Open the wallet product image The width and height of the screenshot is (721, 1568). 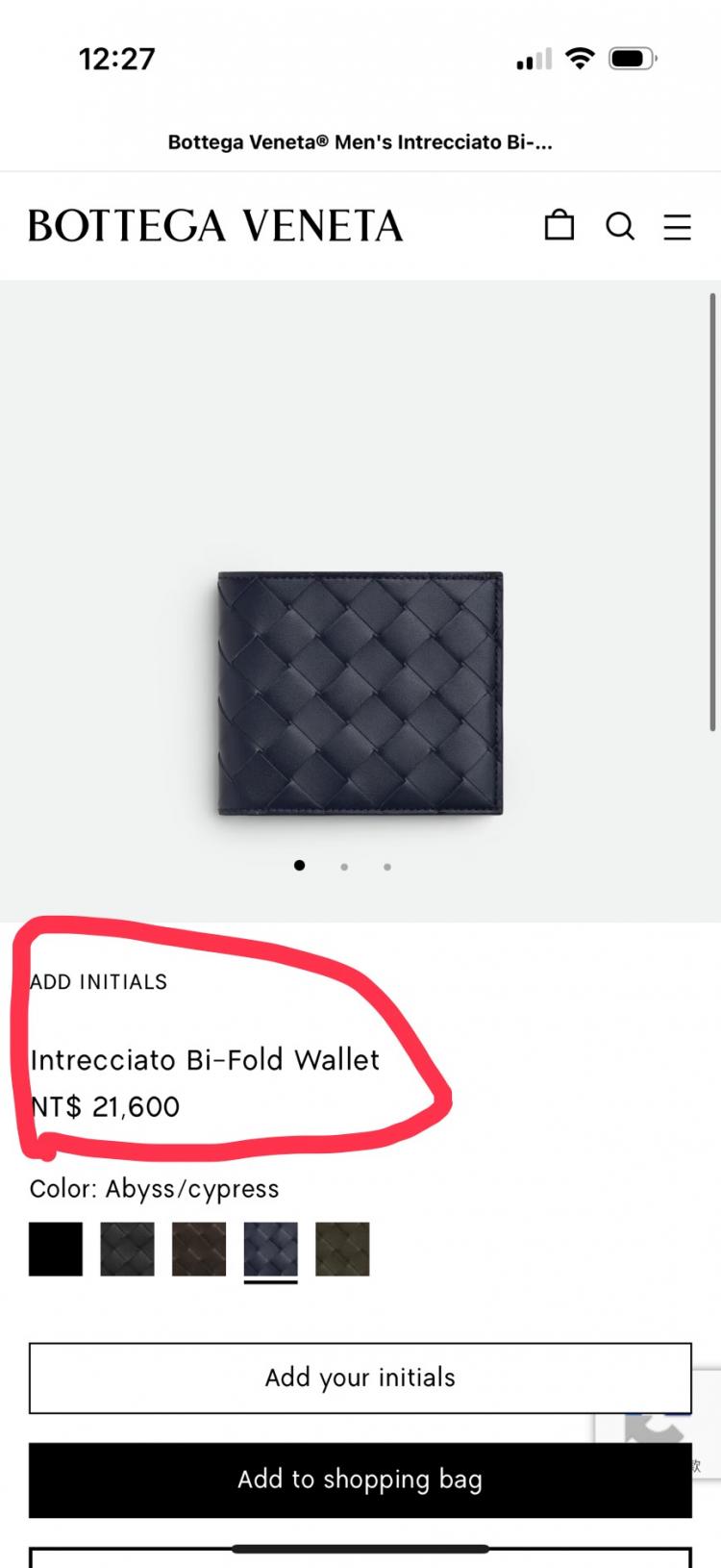click(360, 694)
